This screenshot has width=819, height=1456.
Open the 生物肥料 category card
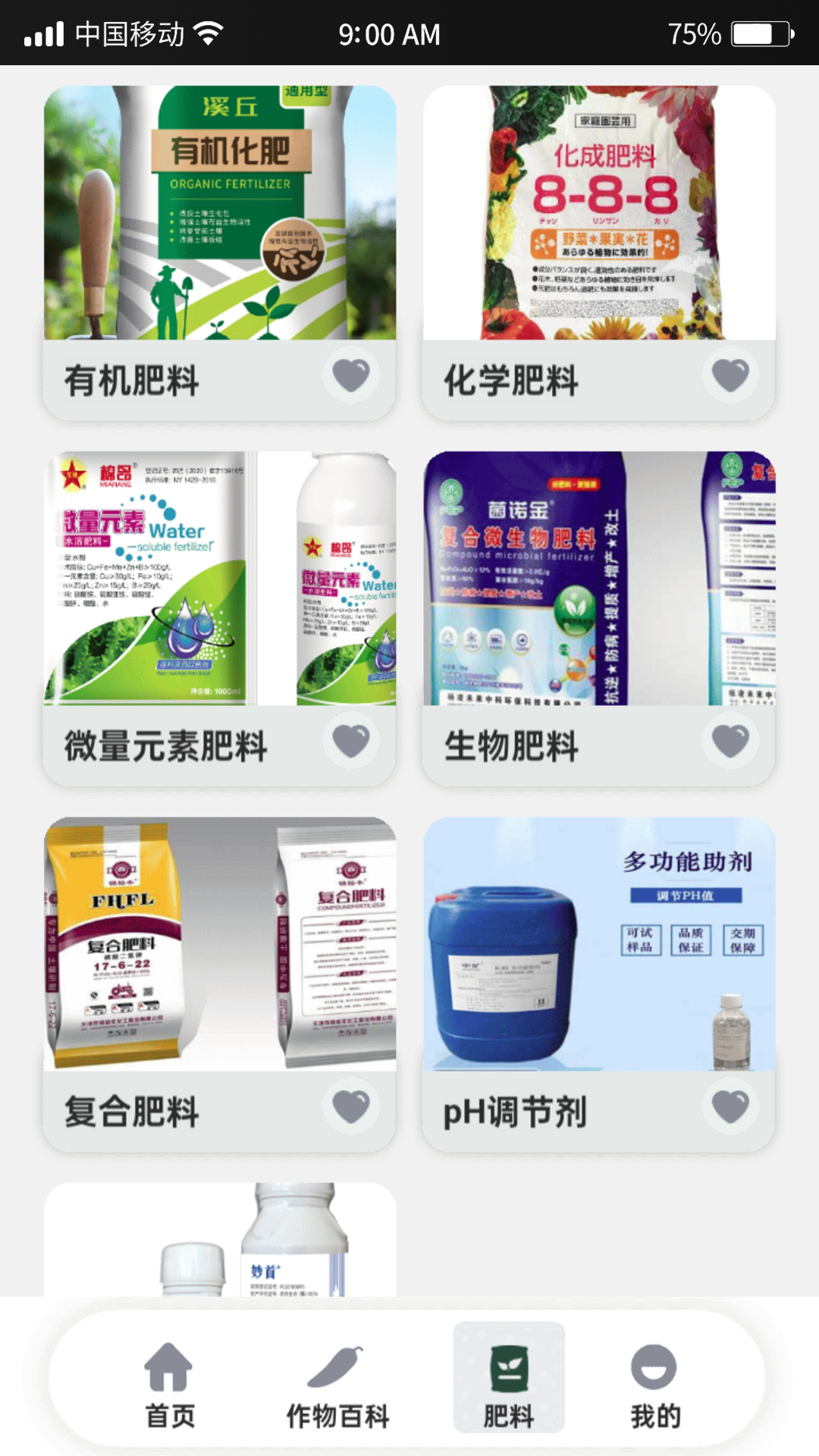[599, 618]
